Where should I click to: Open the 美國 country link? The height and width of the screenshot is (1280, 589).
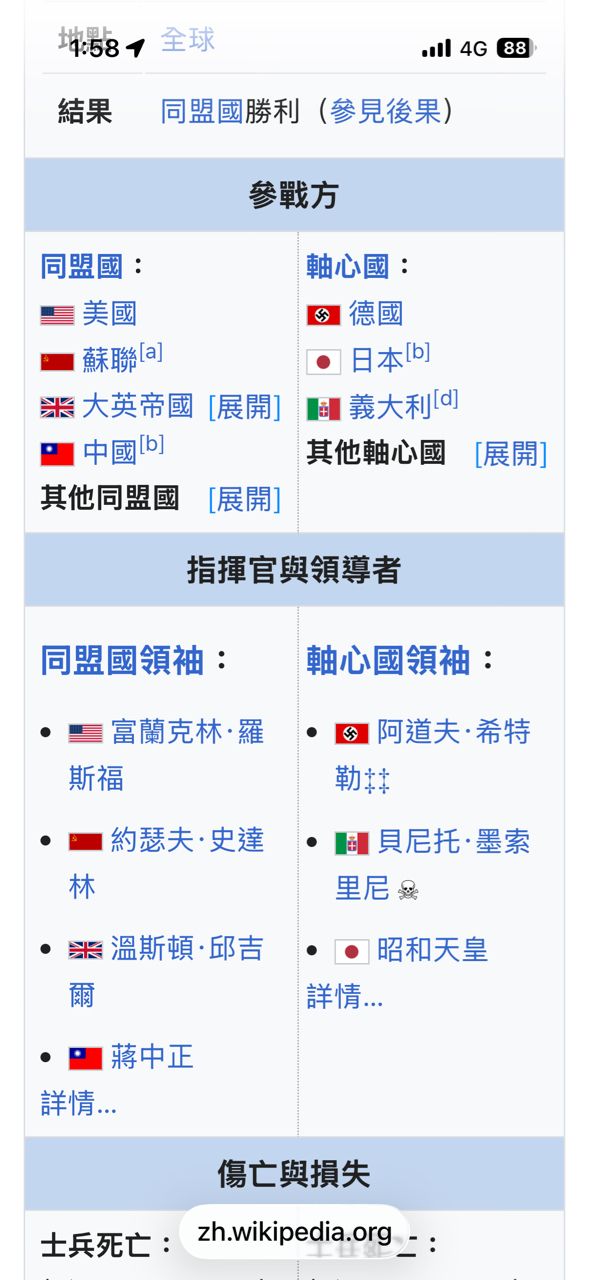(x=109, y=314)
